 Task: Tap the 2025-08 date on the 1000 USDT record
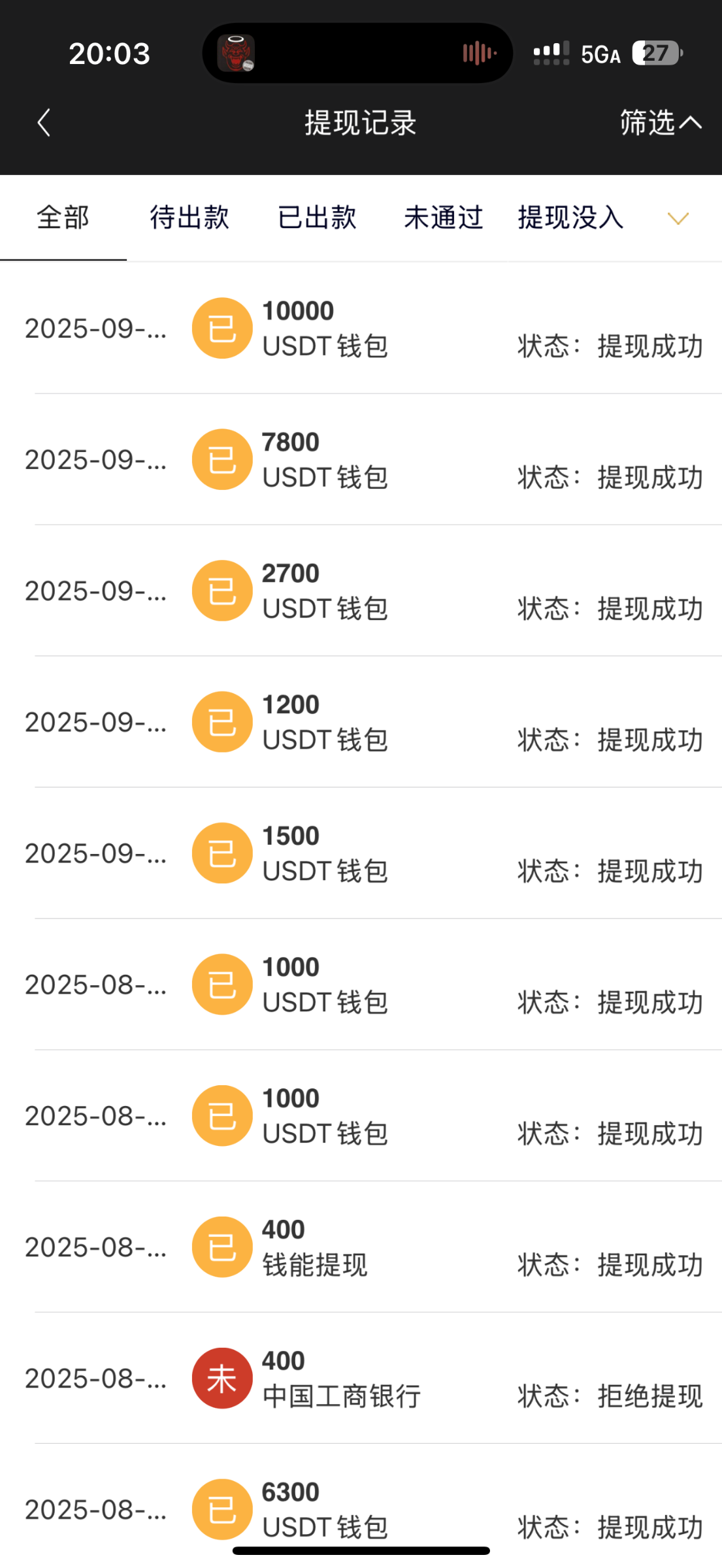tap(95, 985)
